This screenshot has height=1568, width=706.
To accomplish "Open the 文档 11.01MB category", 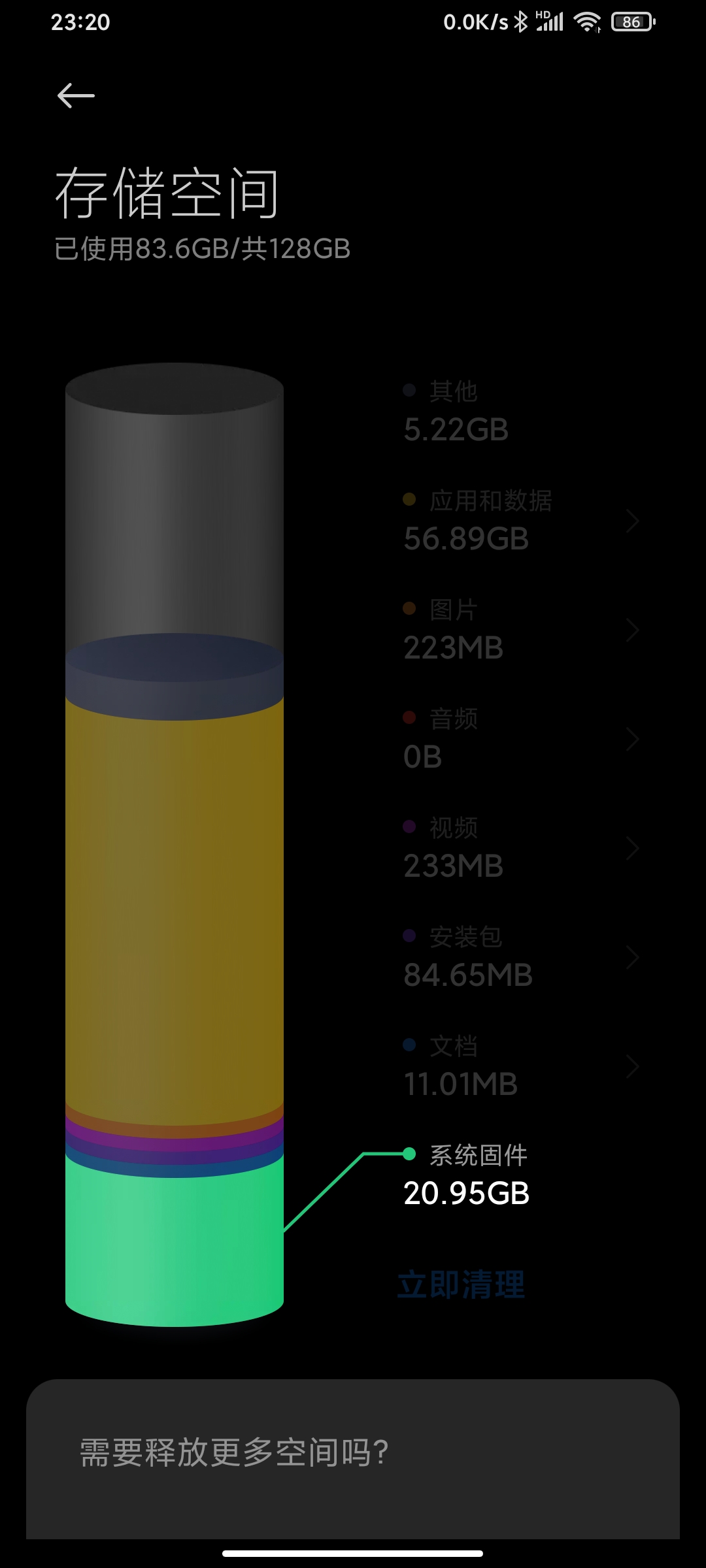I will tap(521, 1066).
